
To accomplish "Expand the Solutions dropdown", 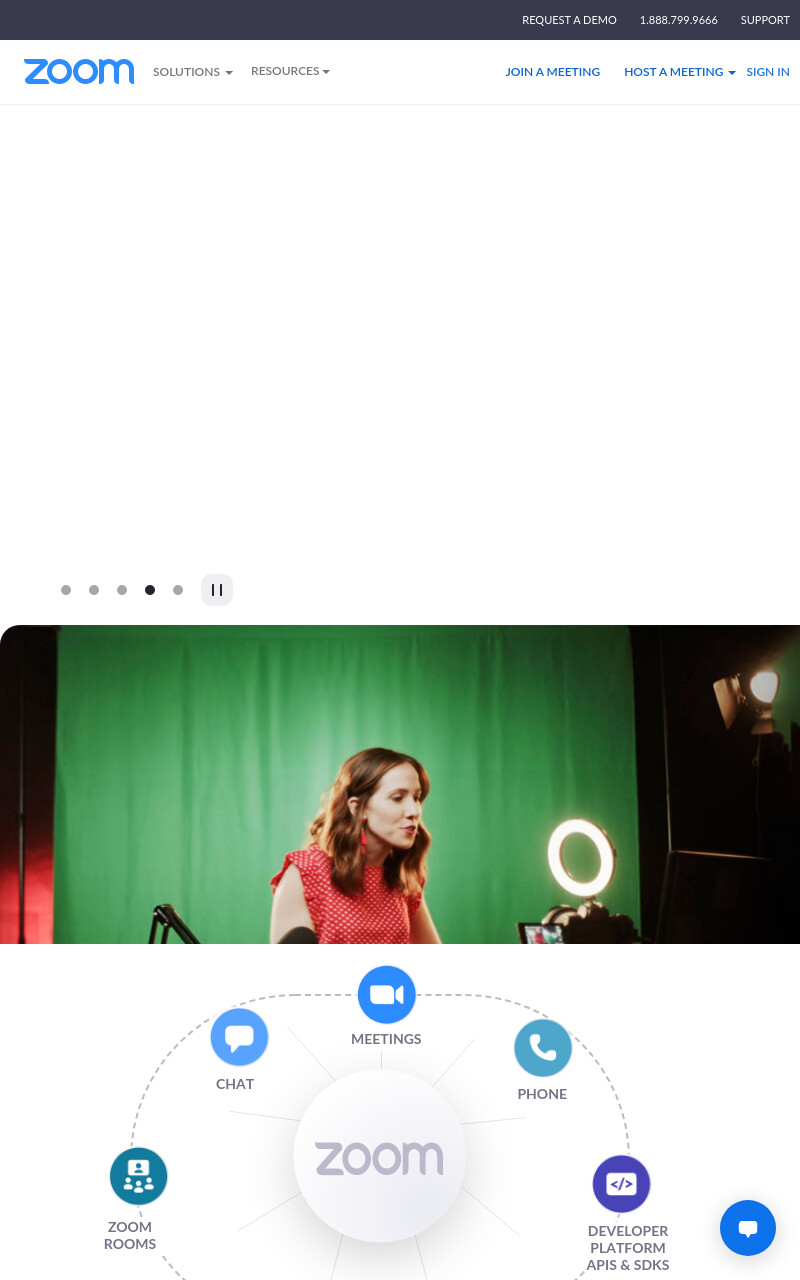I will coord(193,72).
